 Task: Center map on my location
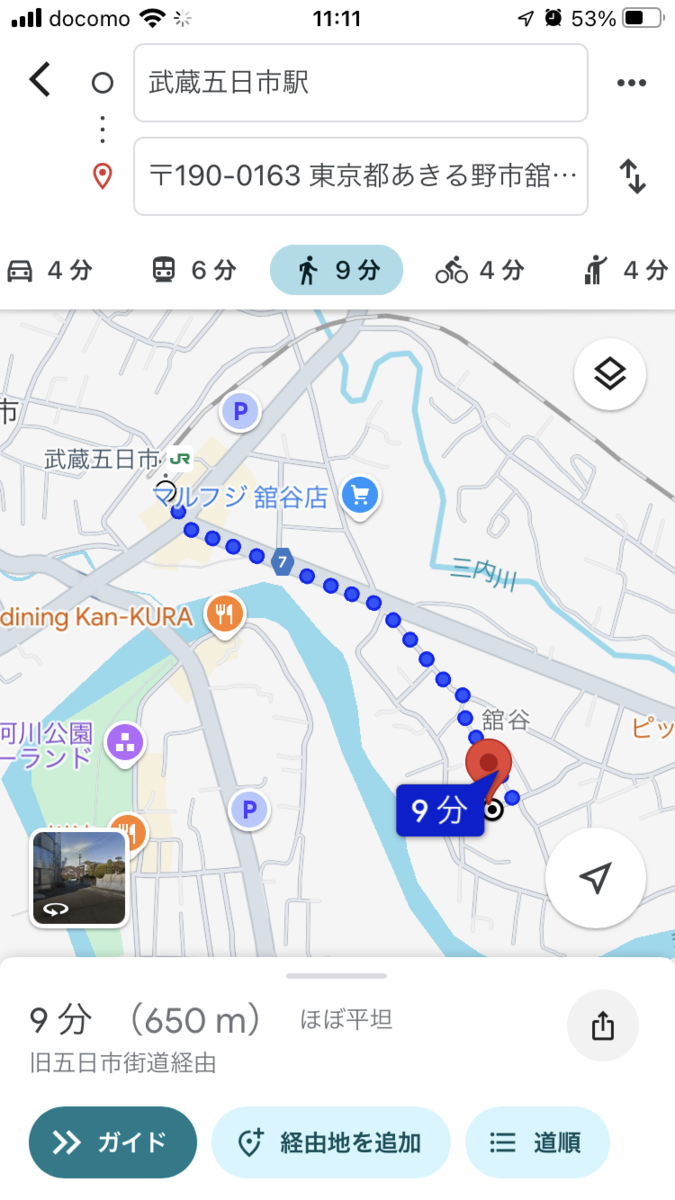click(595, 878)
